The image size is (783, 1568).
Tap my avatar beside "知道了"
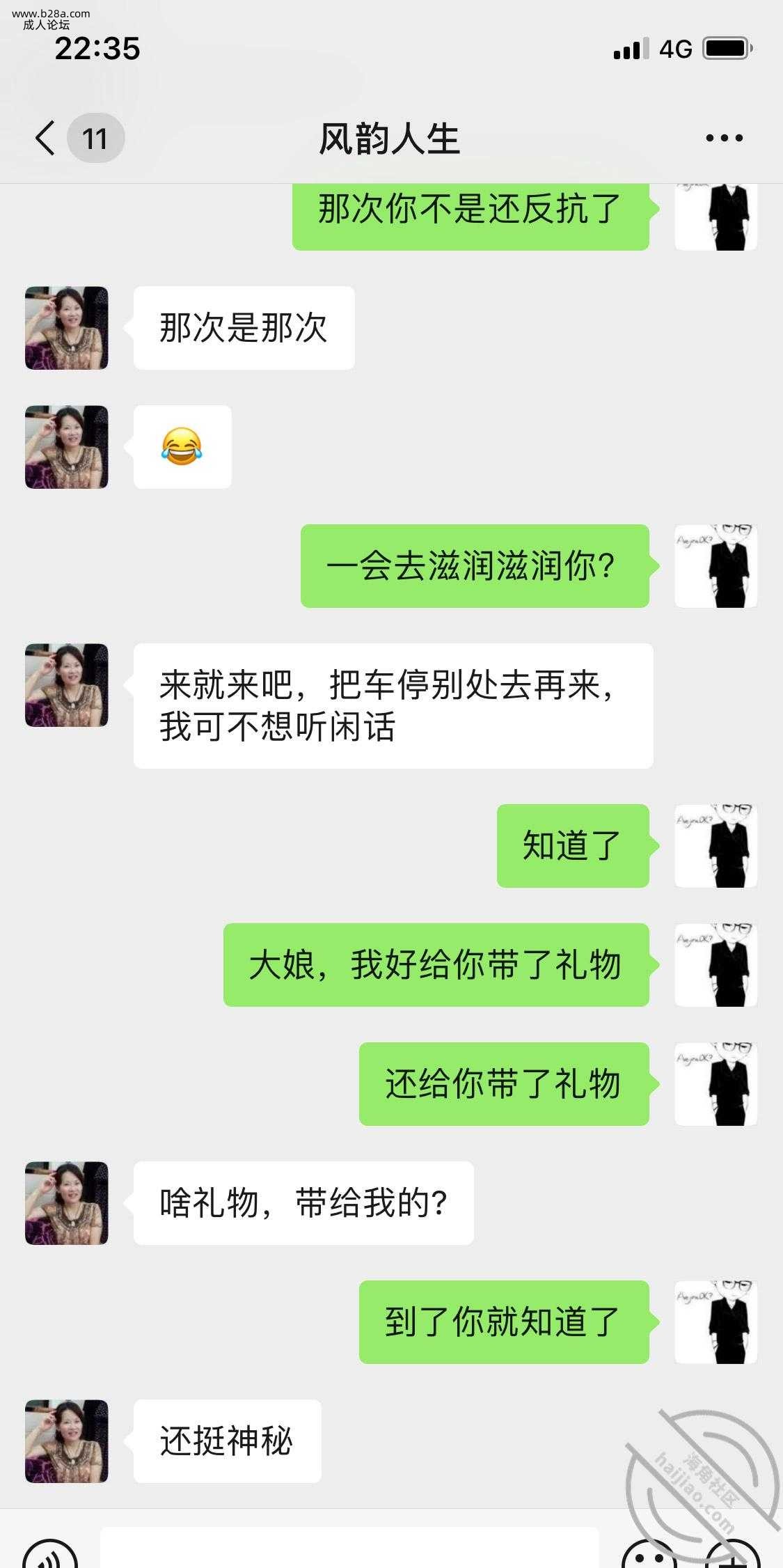715,846
